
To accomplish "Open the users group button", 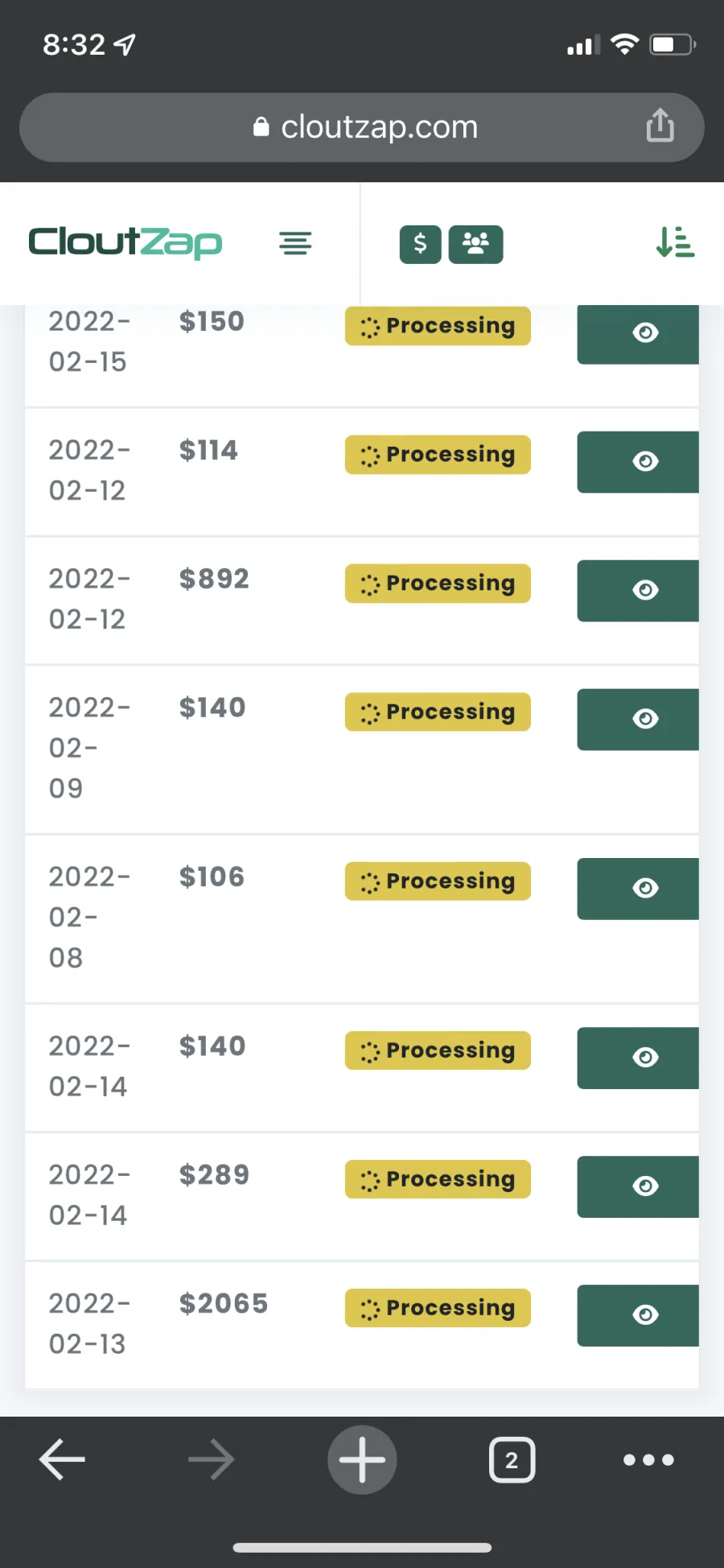I will [x=475, y=244].
